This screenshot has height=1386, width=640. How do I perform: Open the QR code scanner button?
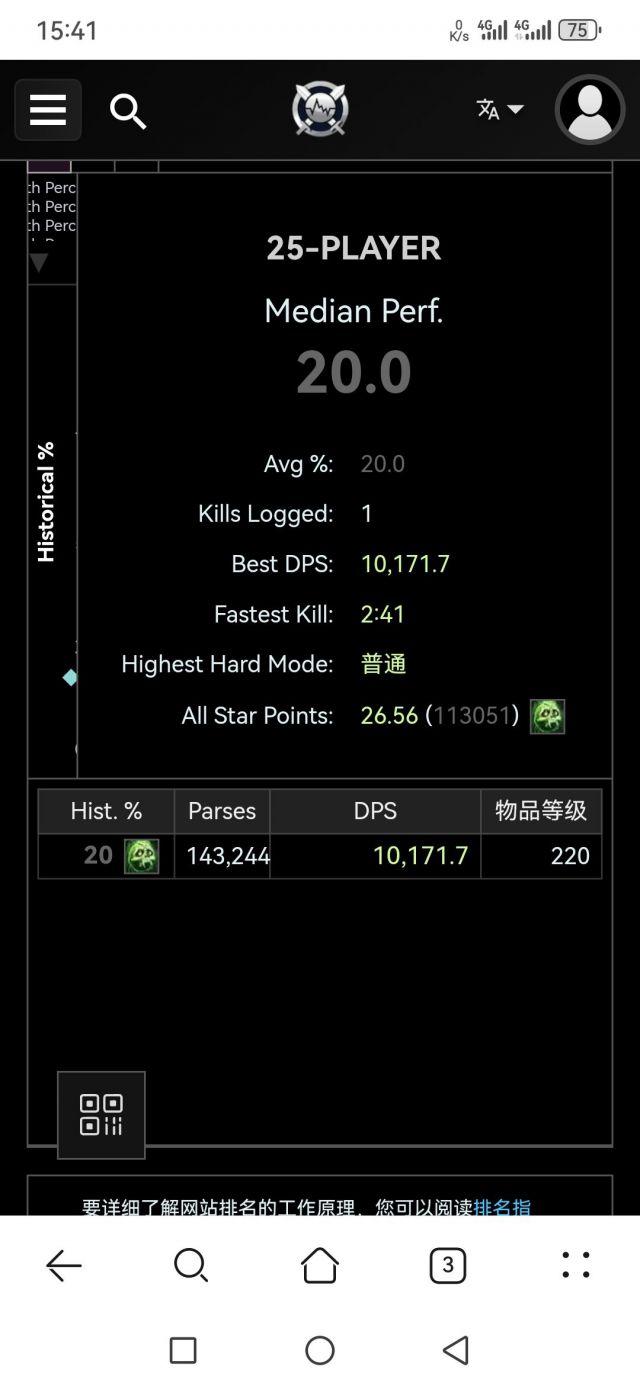[101, 1115]
